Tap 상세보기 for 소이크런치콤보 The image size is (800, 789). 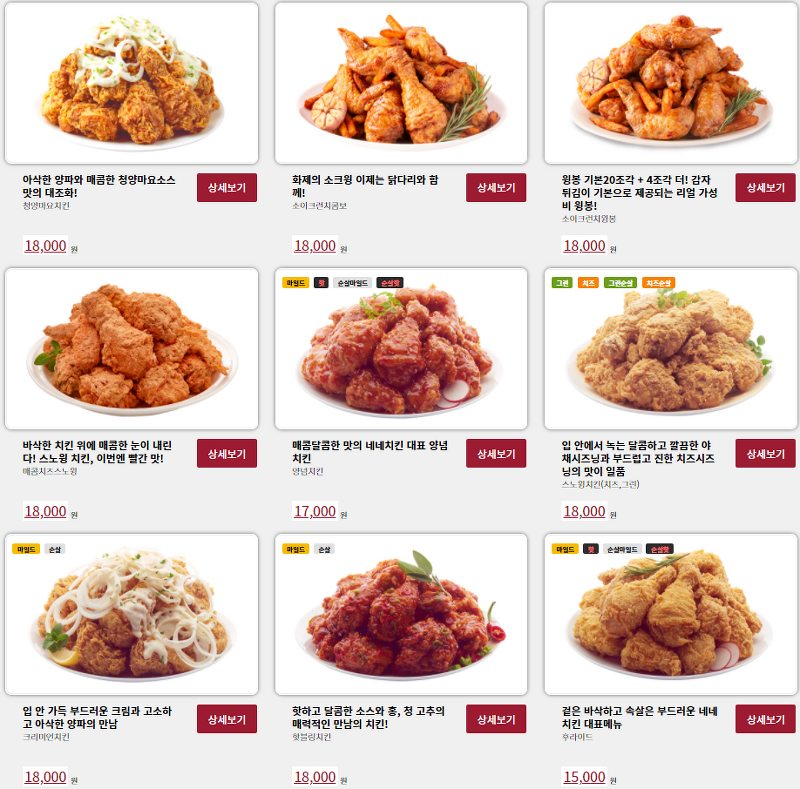[x=496, y=187]
